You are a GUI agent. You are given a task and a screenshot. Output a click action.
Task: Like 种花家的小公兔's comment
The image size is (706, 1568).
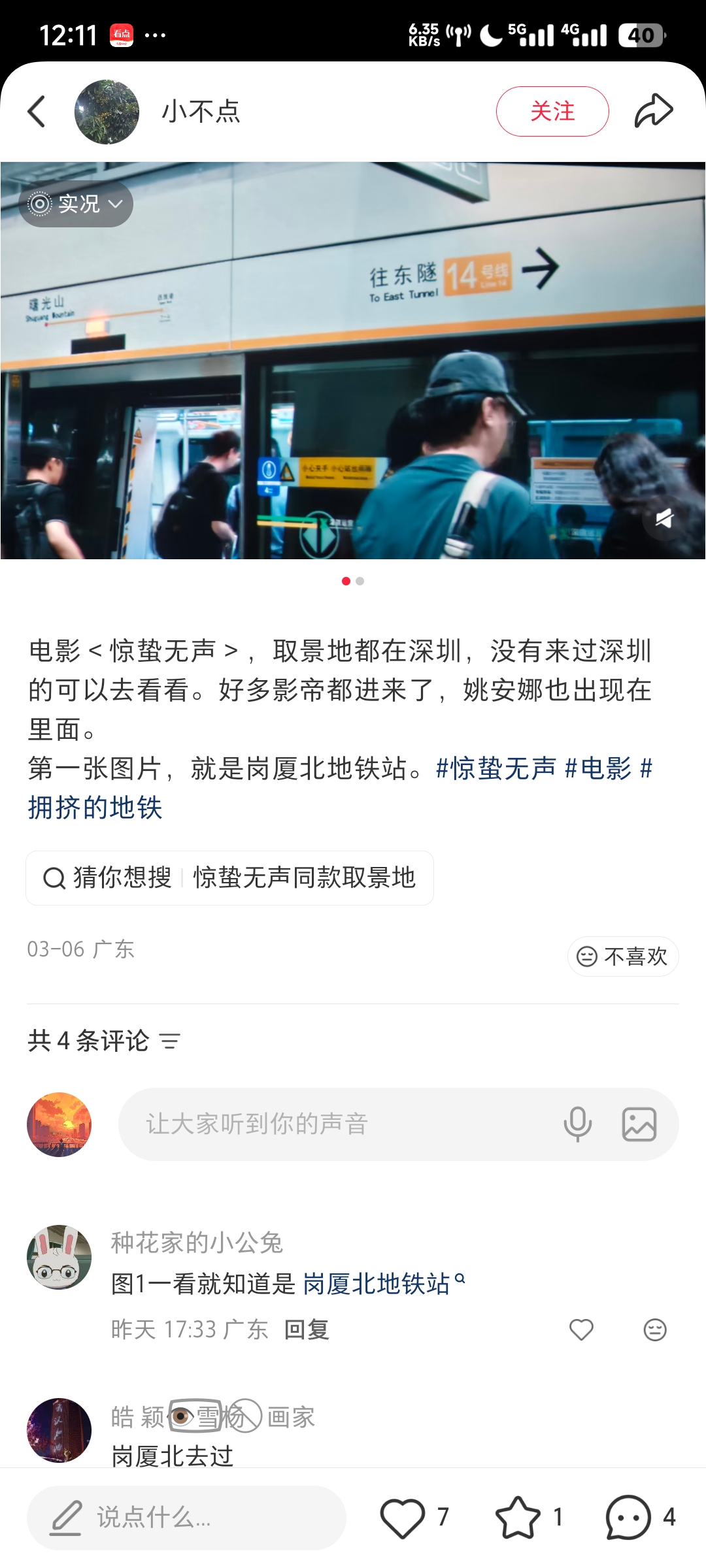[581, 1330]
